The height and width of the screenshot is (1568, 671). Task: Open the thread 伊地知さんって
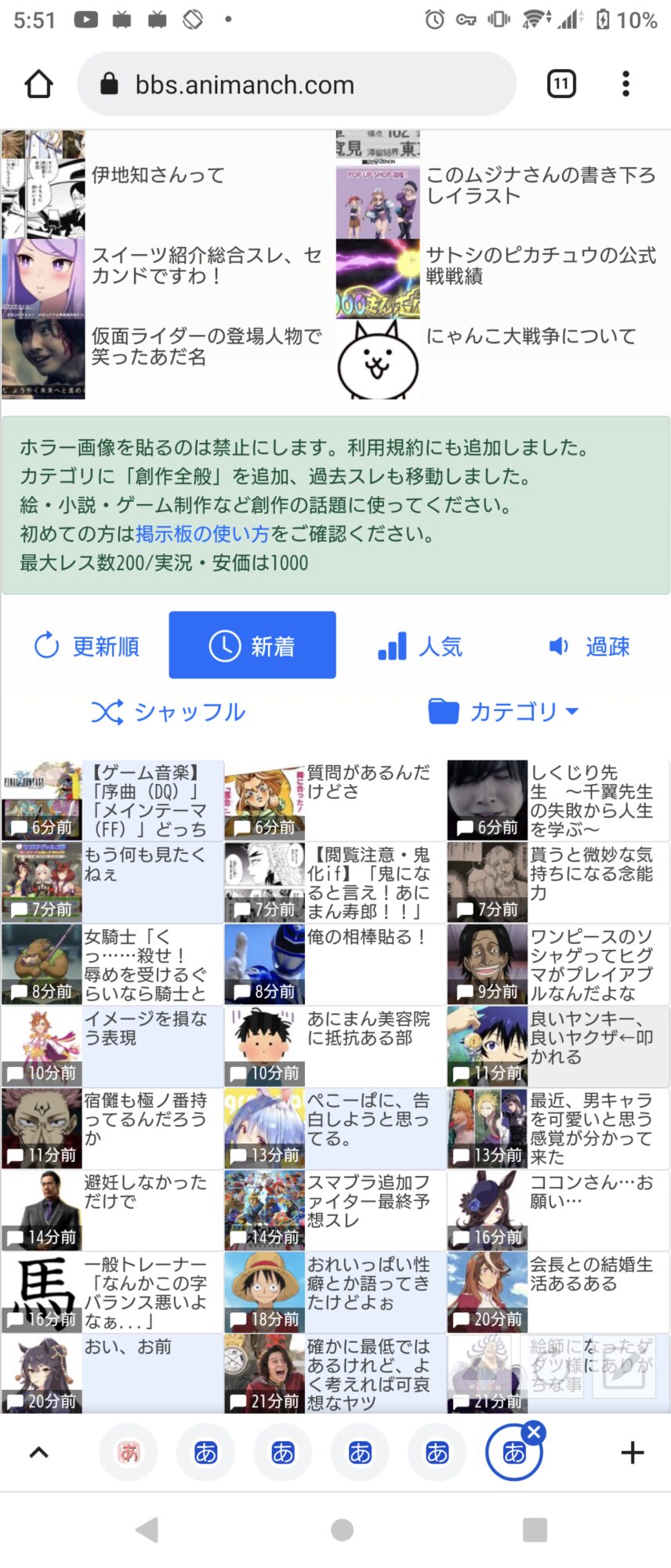coord(158,175)
